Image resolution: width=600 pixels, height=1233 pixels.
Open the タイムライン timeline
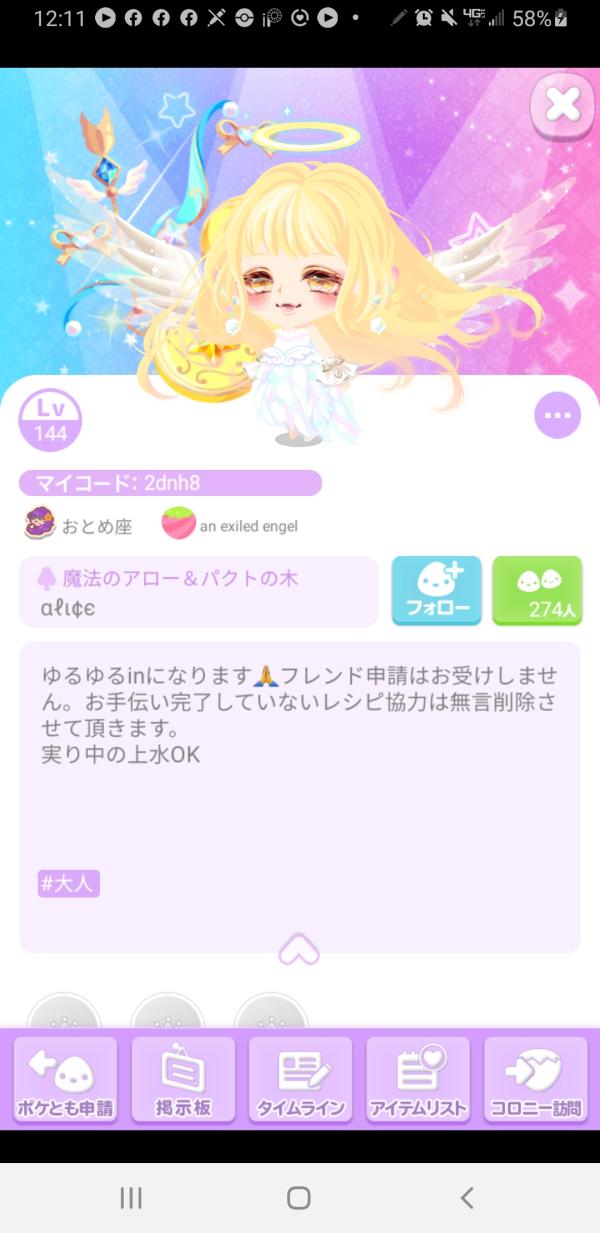tap(300, 1079)
